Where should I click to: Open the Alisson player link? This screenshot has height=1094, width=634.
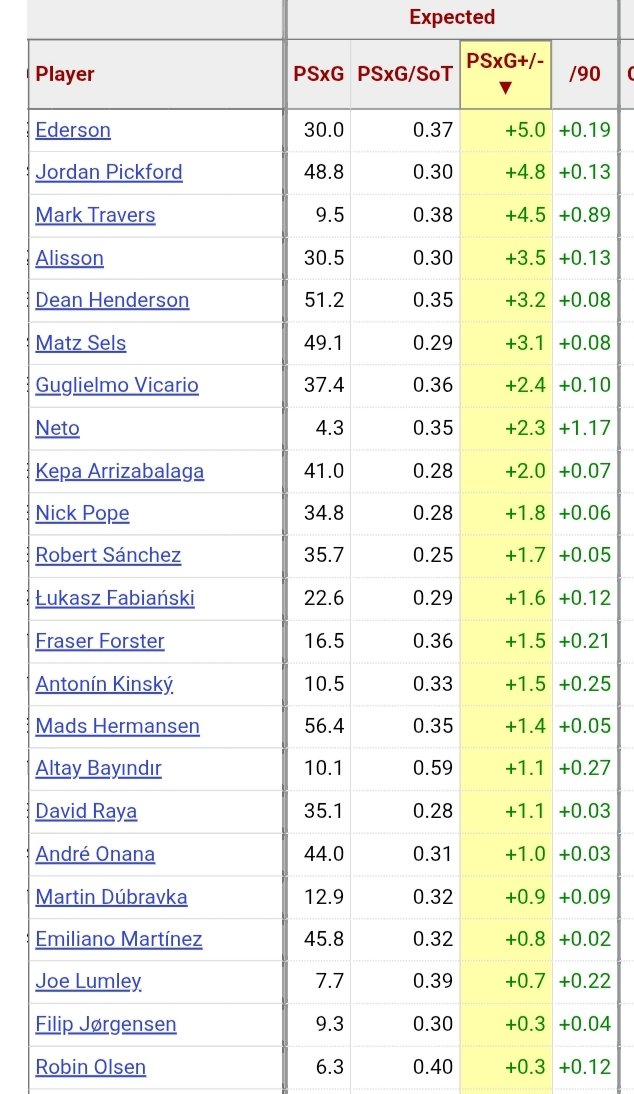70,258
